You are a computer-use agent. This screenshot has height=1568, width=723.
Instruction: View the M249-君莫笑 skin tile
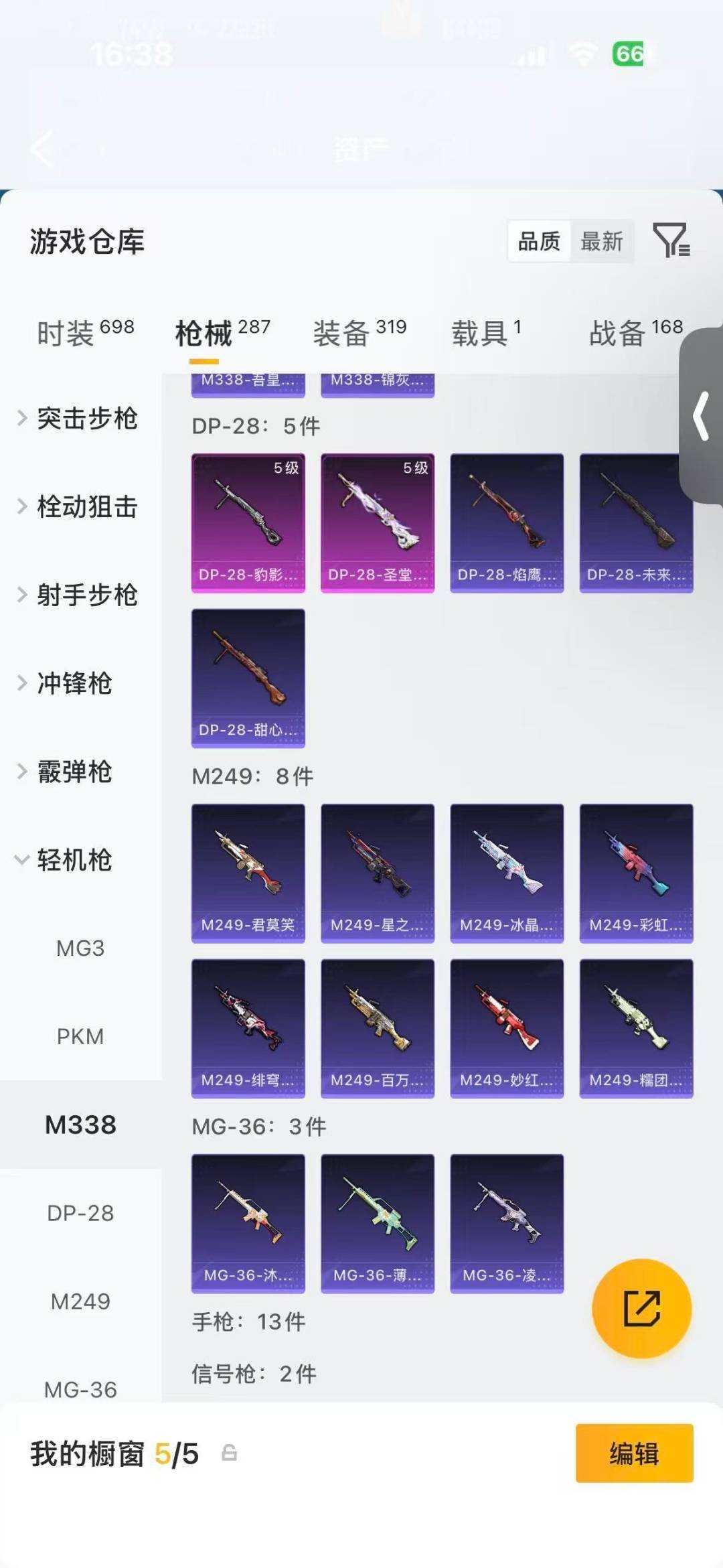(x=248, y=873)
